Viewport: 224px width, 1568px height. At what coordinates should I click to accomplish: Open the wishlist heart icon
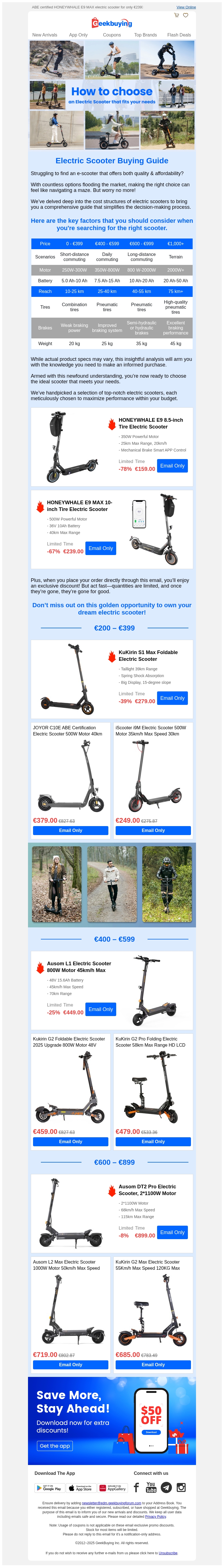tap(186, 15)
